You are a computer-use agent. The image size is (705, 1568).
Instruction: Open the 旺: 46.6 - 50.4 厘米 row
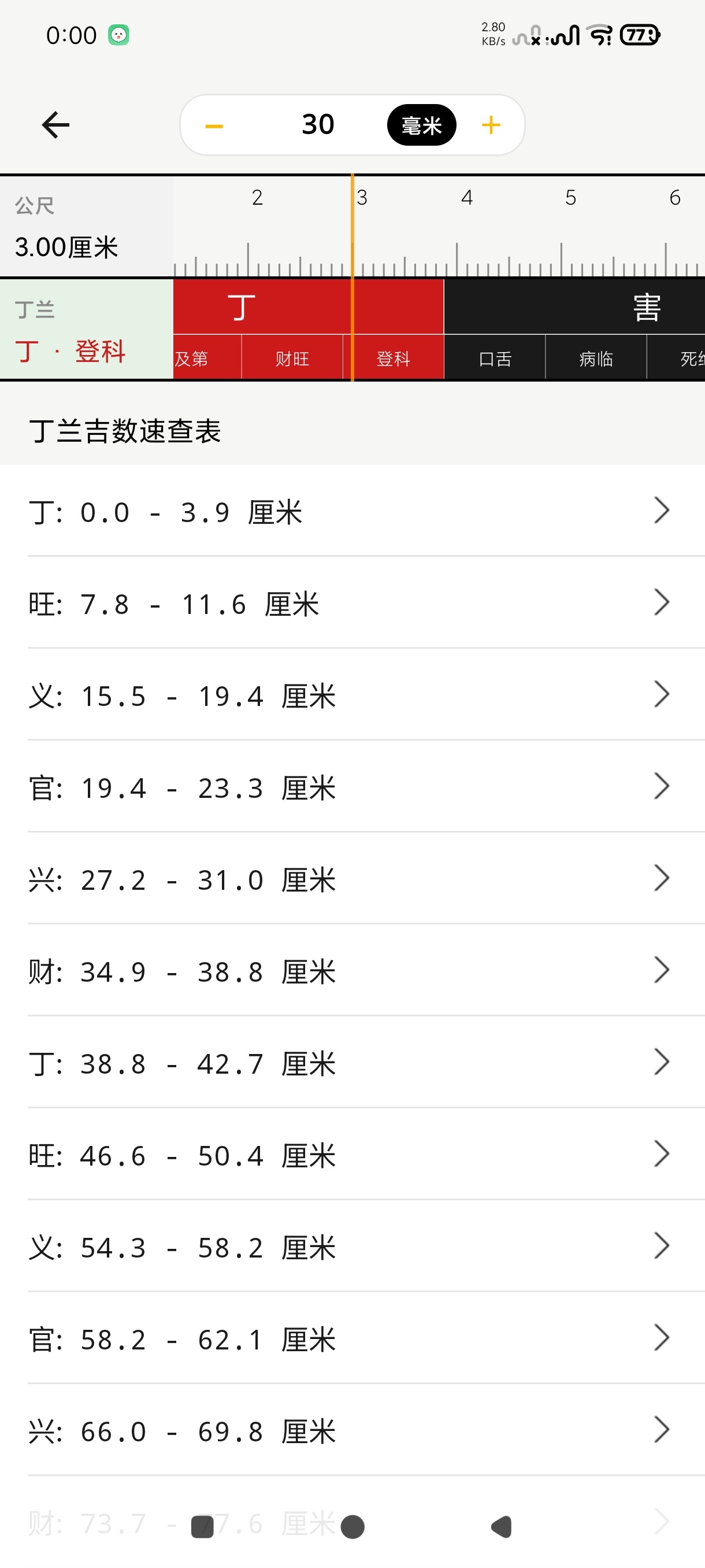(x=353, y=1155)
